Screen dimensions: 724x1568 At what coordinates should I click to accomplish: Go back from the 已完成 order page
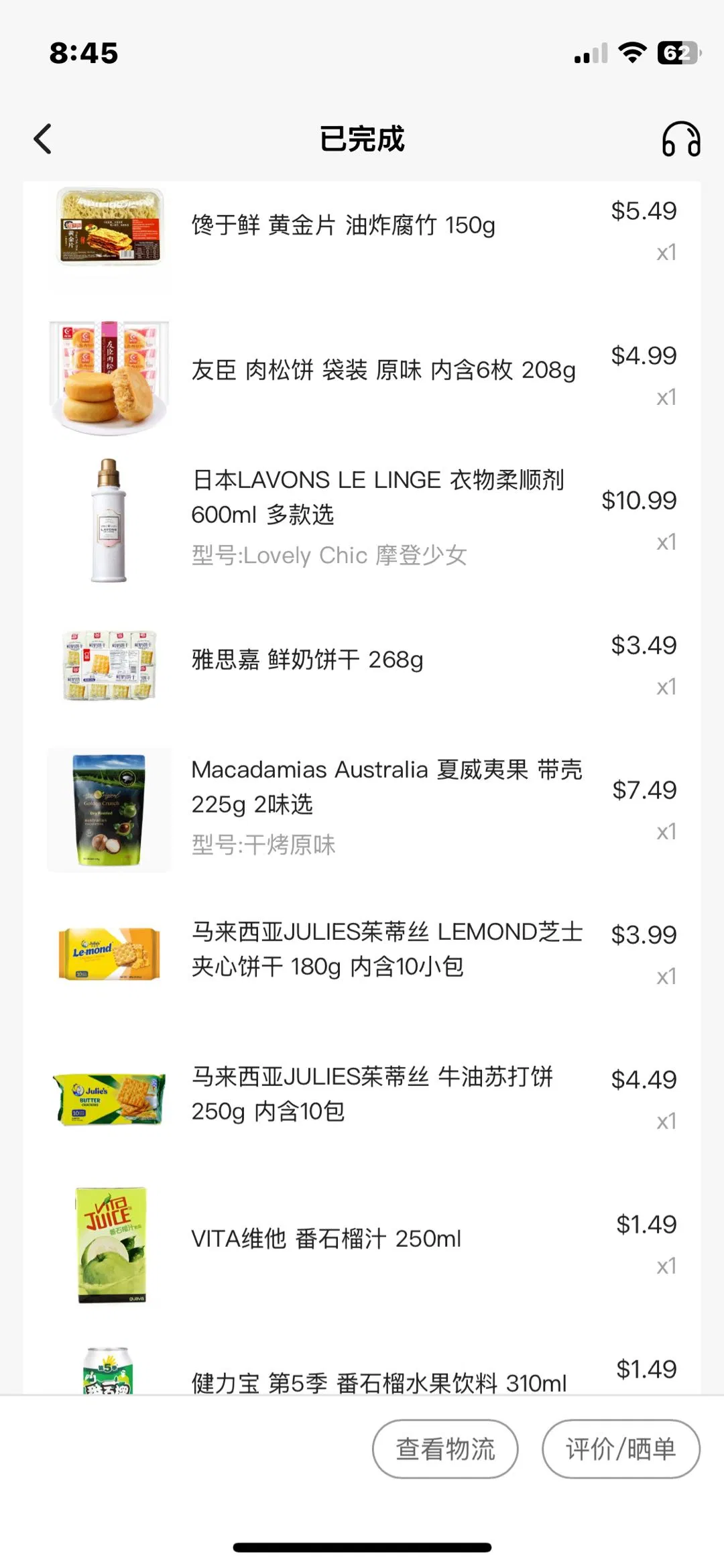pos(43,139)
